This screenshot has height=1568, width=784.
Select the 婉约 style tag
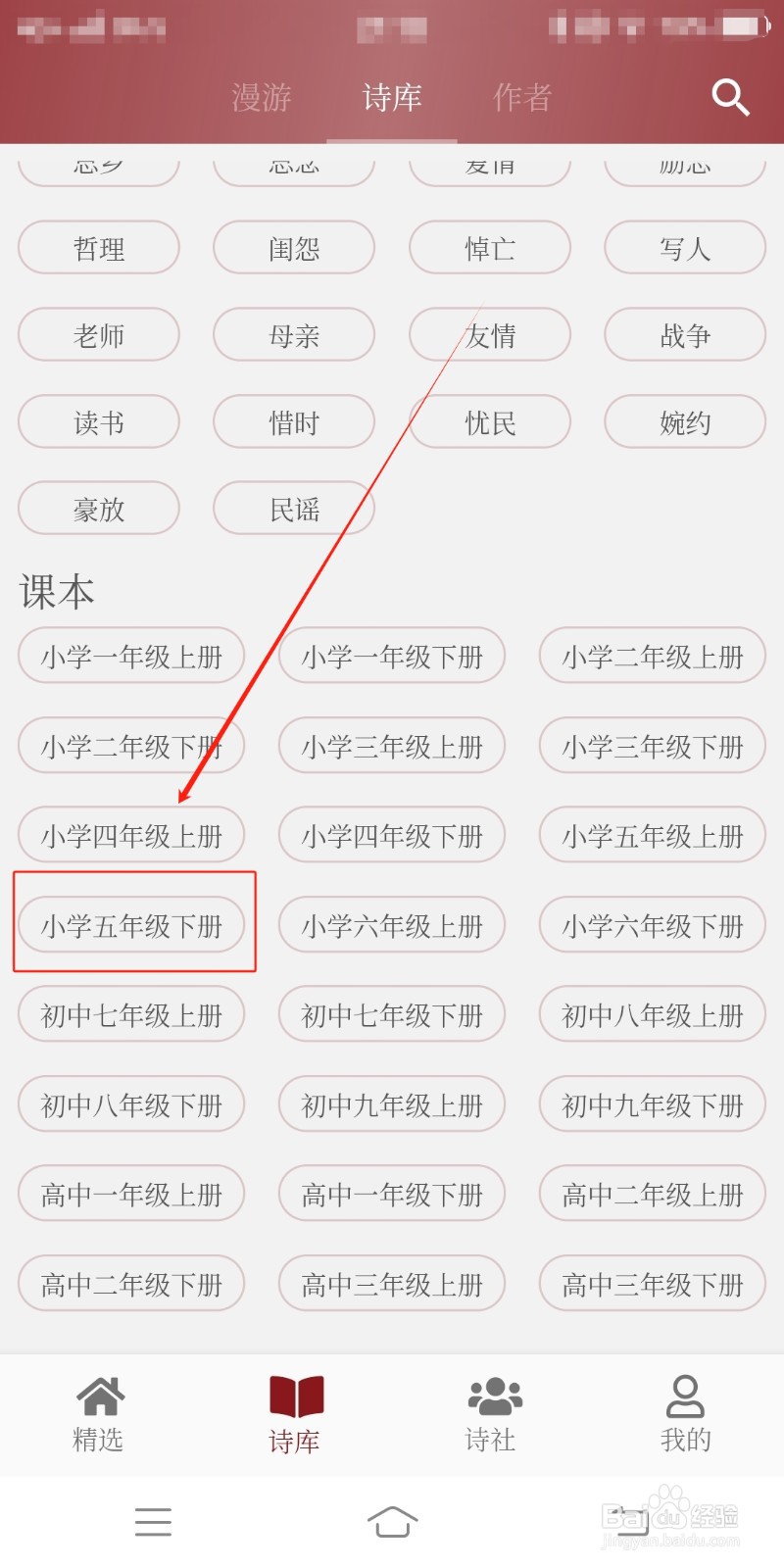tap(684, 422)
